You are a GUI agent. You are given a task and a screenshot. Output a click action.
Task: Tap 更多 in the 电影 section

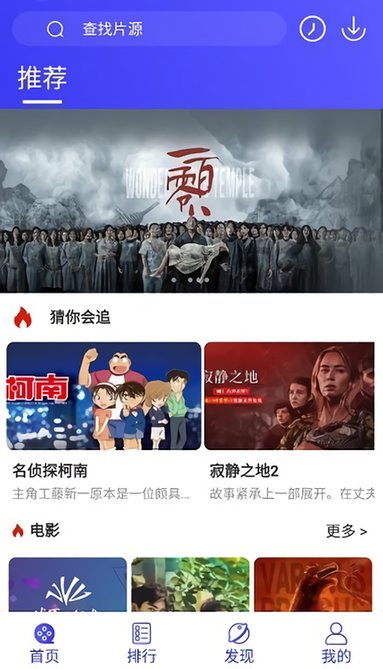coord(346,531)
